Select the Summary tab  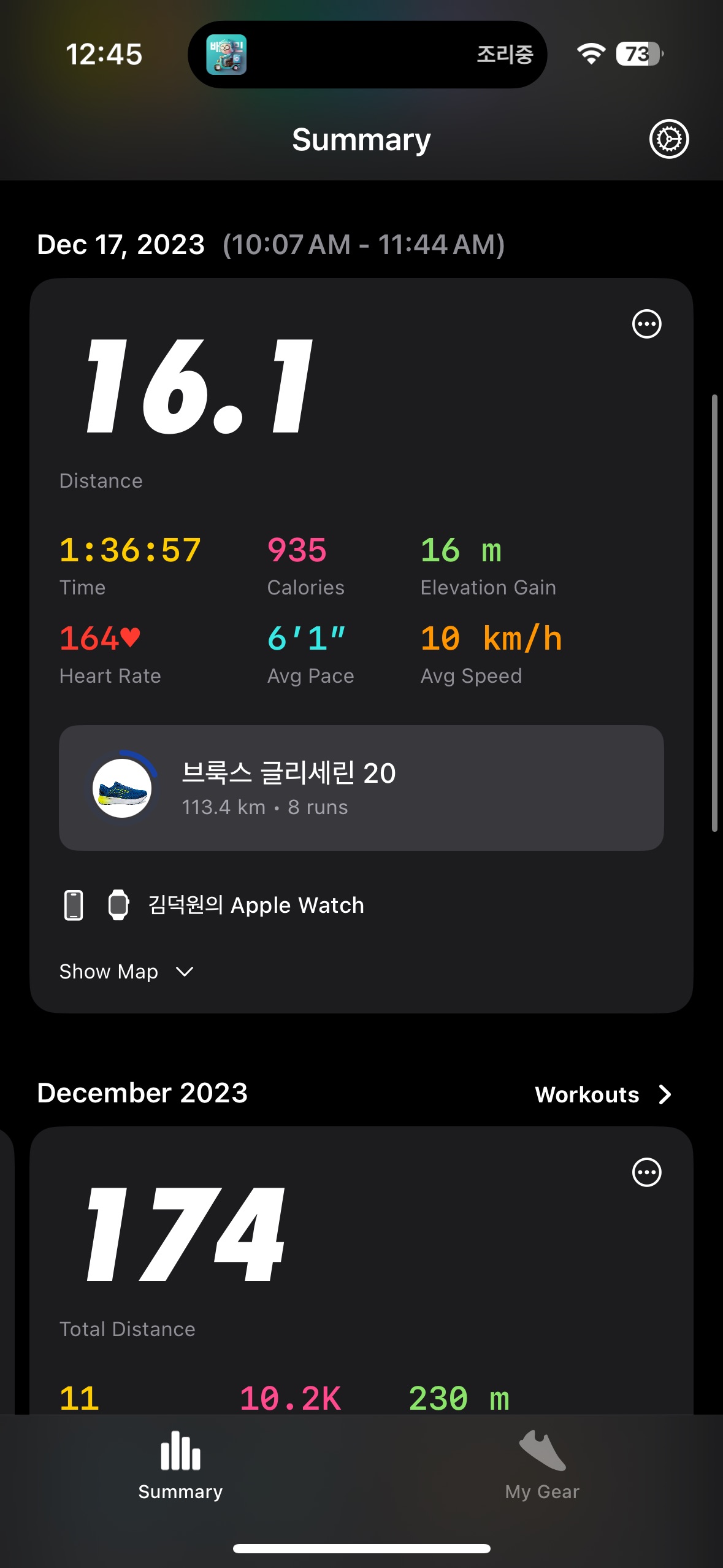180,1466
